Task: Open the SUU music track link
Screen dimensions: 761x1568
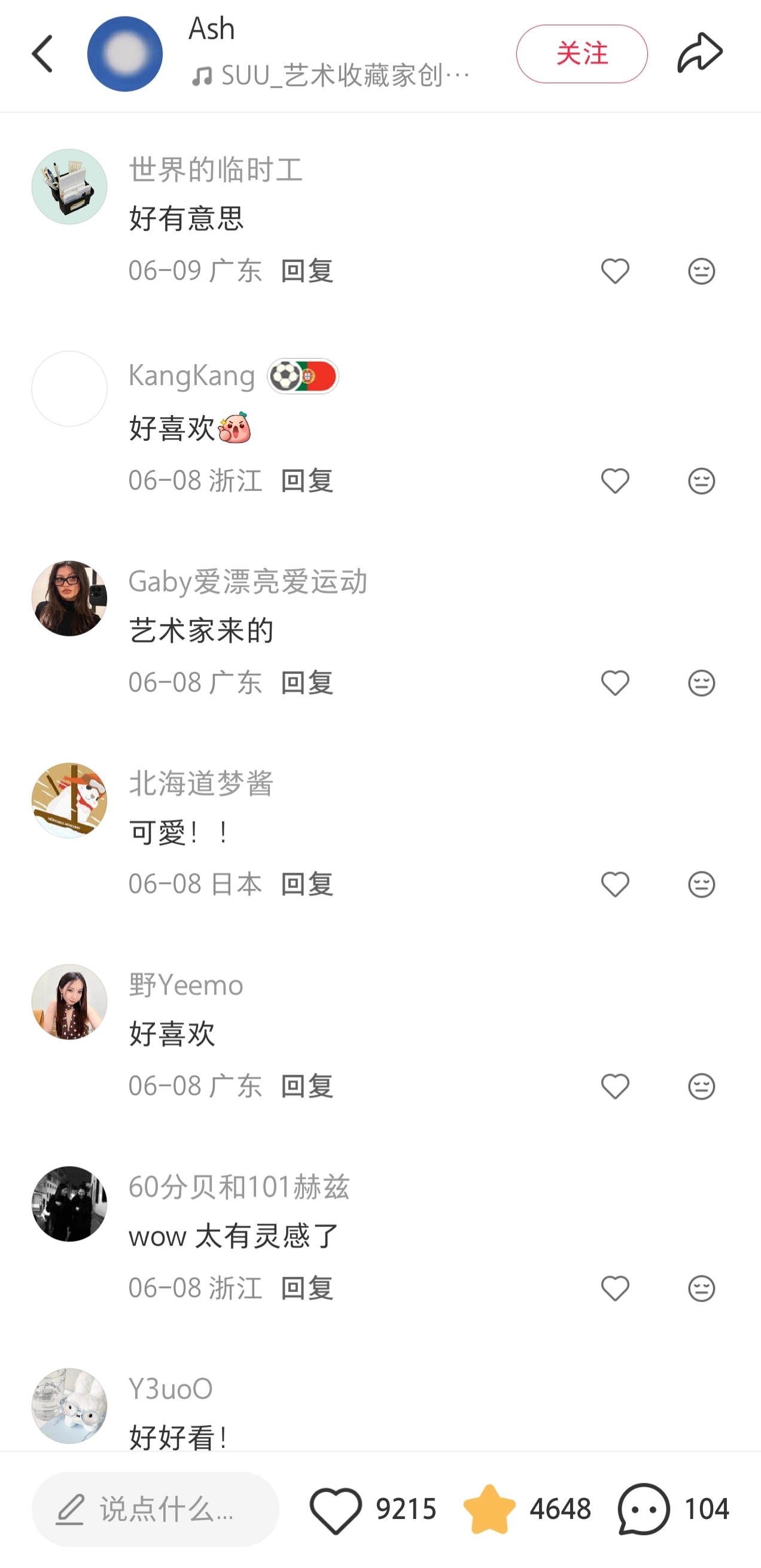Action: coord(331,76)
